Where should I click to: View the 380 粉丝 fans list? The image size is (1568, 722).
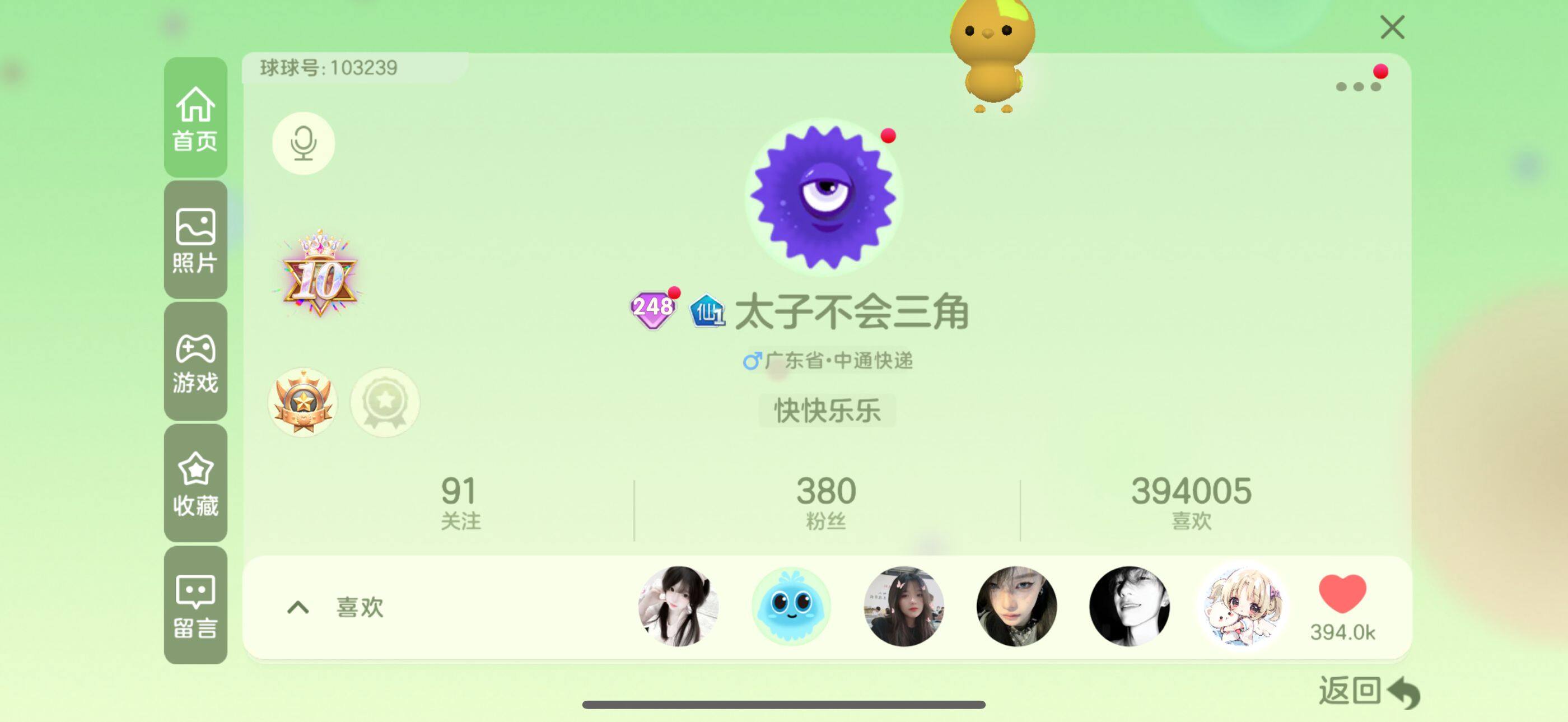826,503
